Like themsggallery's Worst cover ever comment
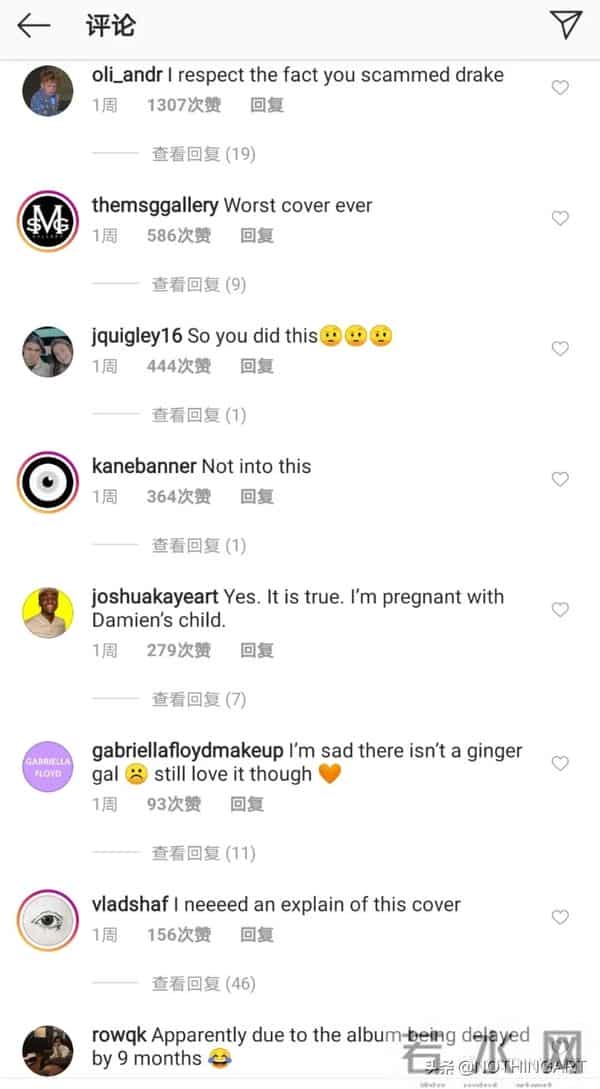The height and width of the screenshot is (1089, 600). 560,218
